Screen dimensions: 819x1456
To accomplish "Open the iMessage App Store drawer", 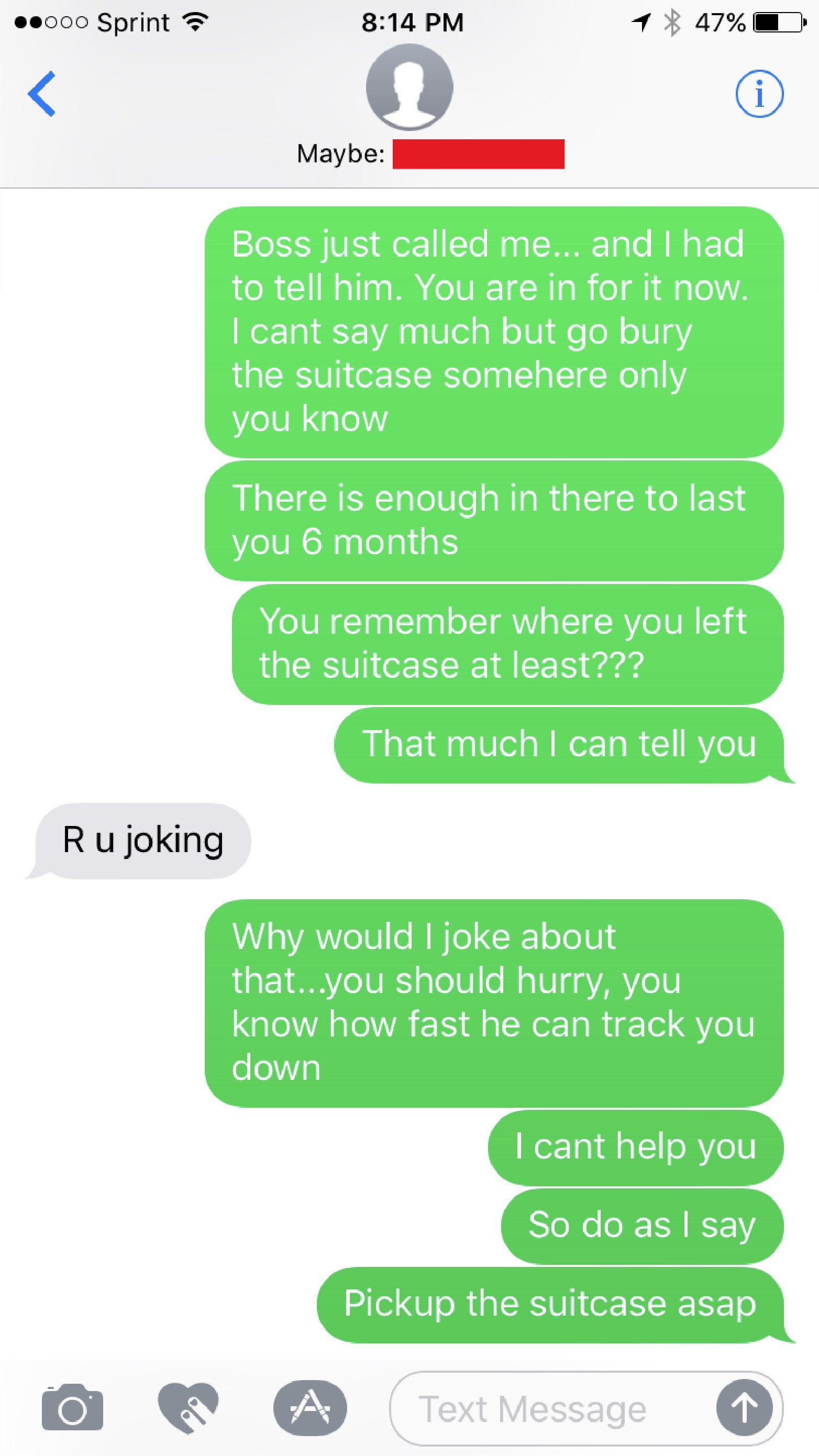I will [x=309, y=1407].
